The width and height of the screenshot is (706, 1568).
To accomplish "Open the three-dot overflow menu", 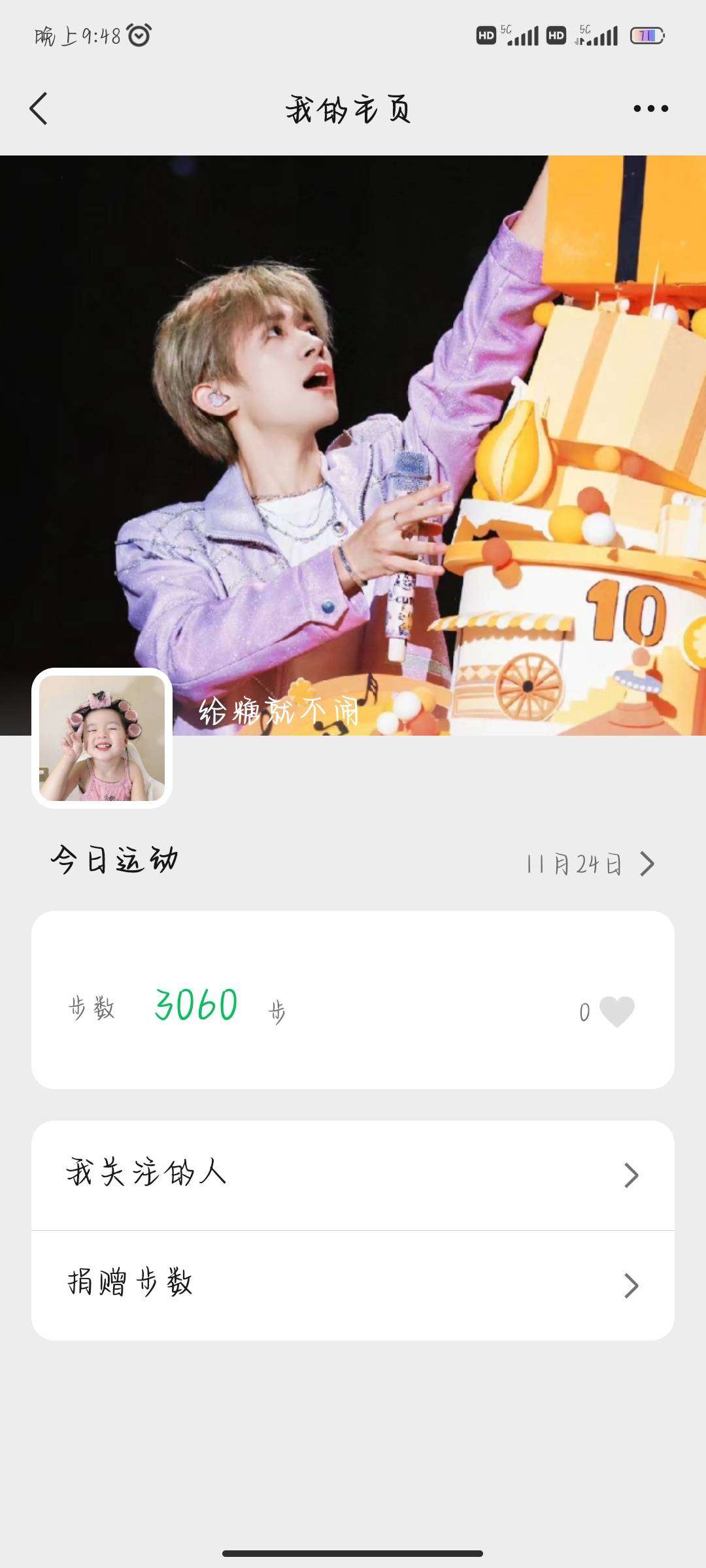I will tap(650, 108).
